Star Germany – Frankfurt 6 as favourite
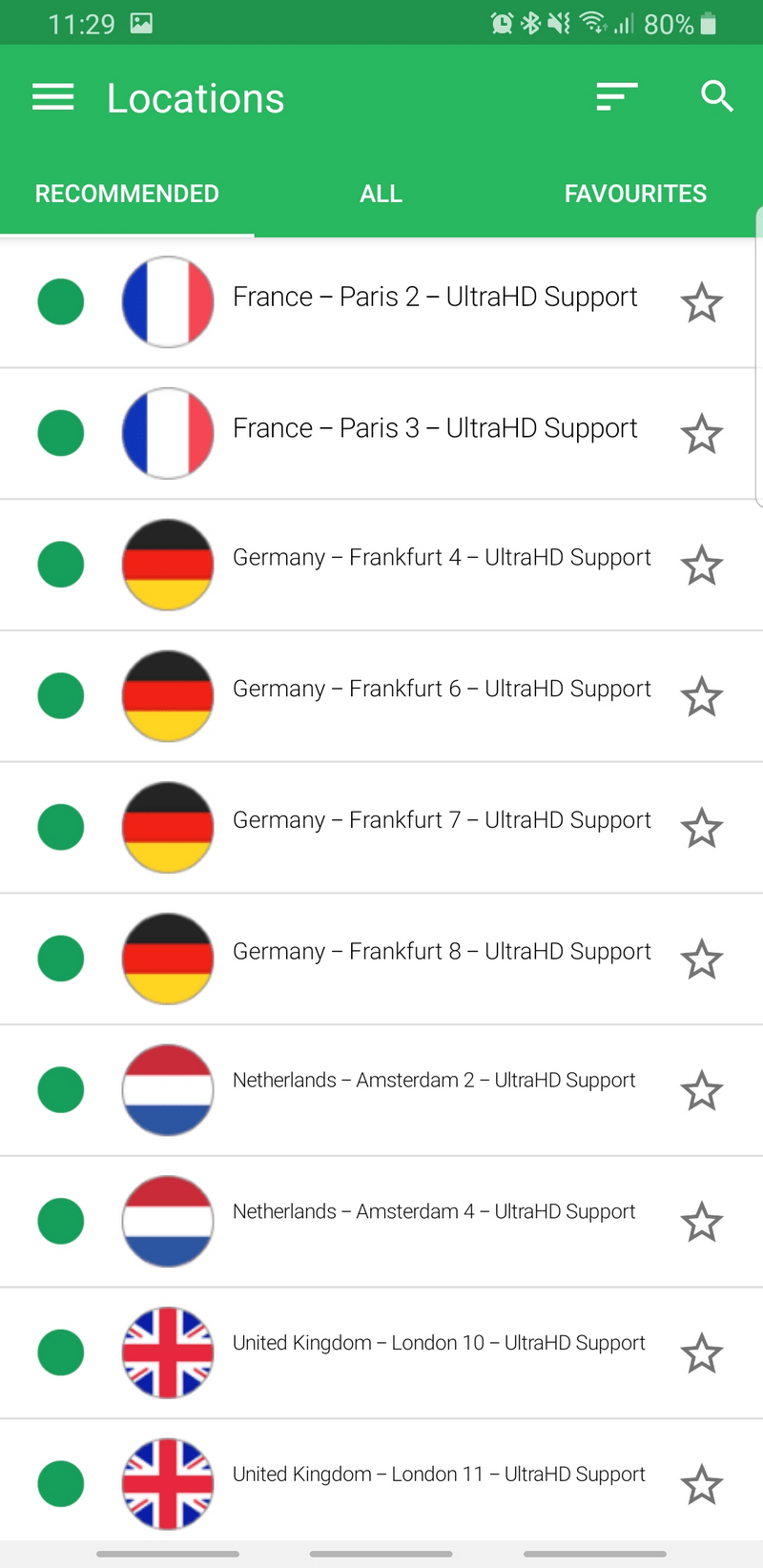The height and width of the screenshot is (1568, 763). [701, 697]
